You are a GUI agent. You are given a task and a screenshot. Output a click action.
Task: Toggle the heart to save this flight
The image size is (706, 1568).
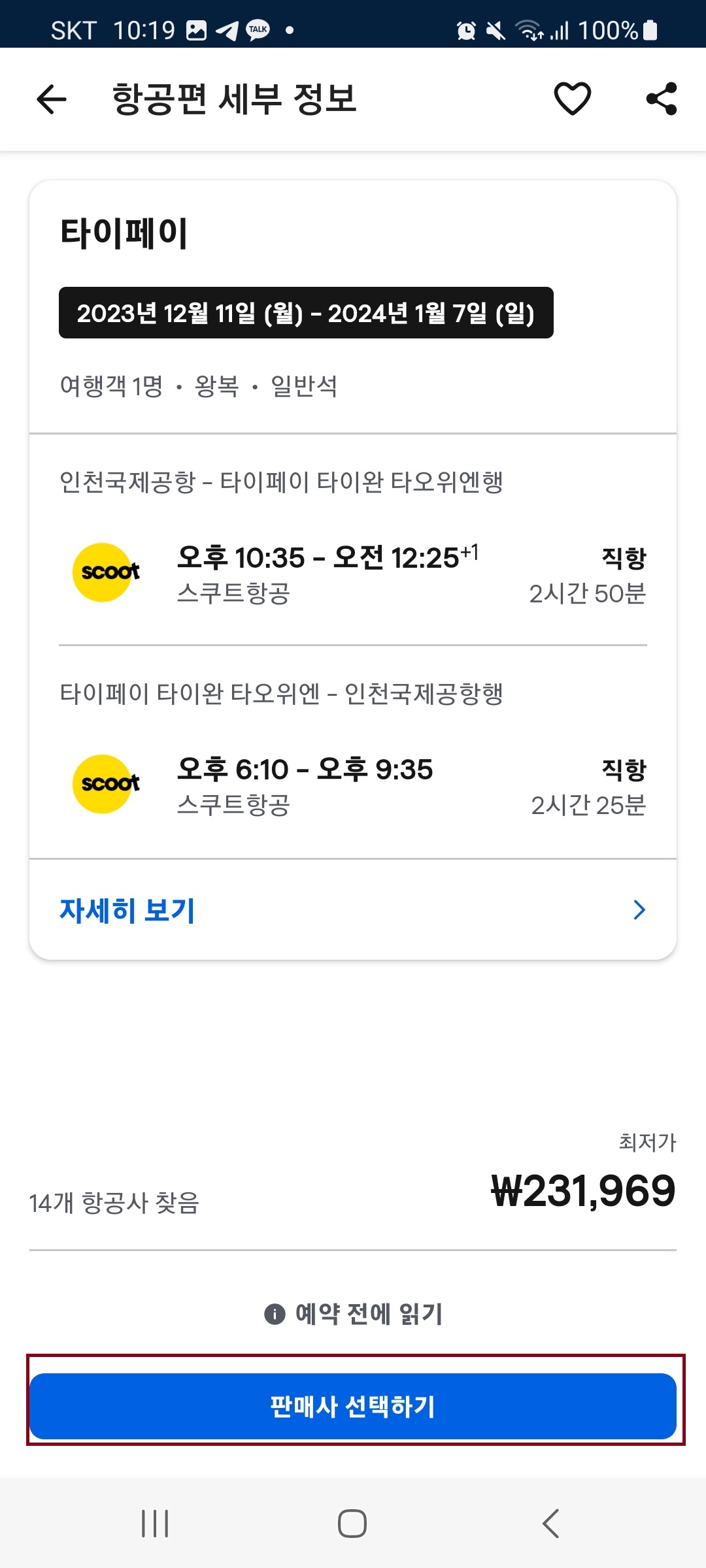coord(571,99)
